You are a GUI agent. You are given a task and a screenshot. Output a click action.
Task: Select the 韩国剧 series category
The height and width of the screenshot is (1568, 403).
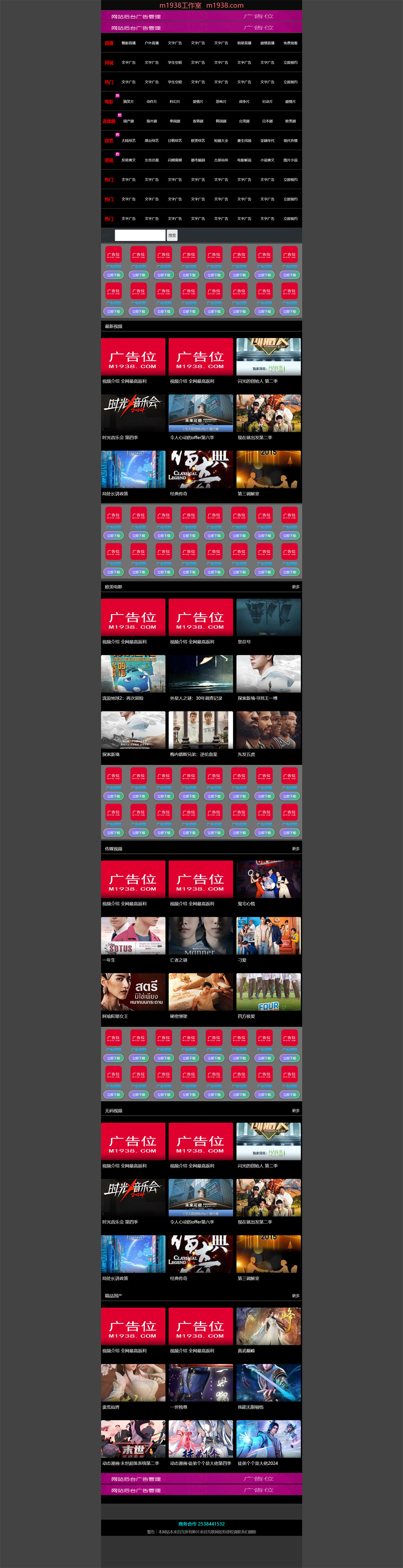pos(221,121)
